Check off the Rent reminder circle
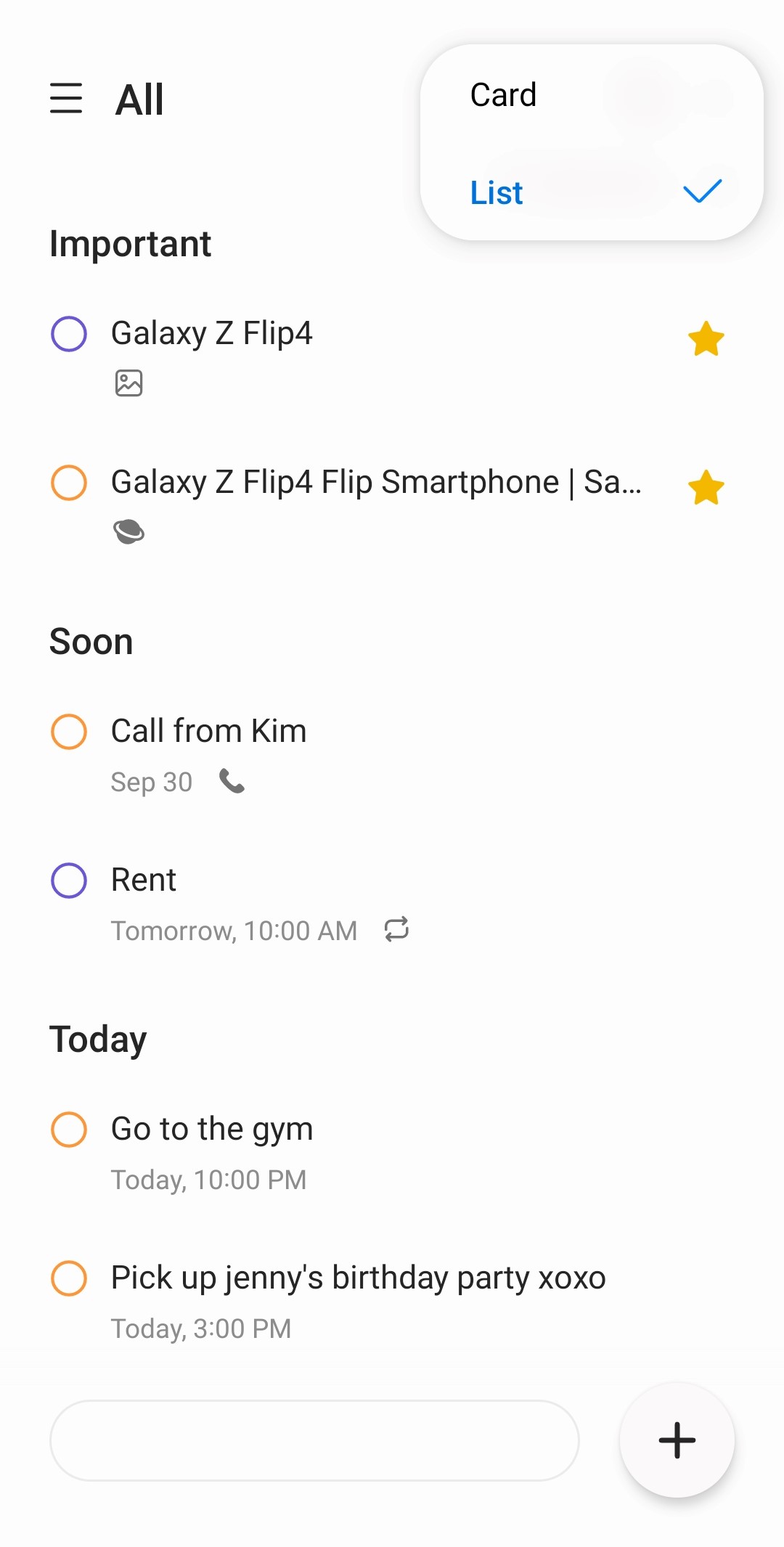Screen dimensions: 784x1547 click(68, 880)
